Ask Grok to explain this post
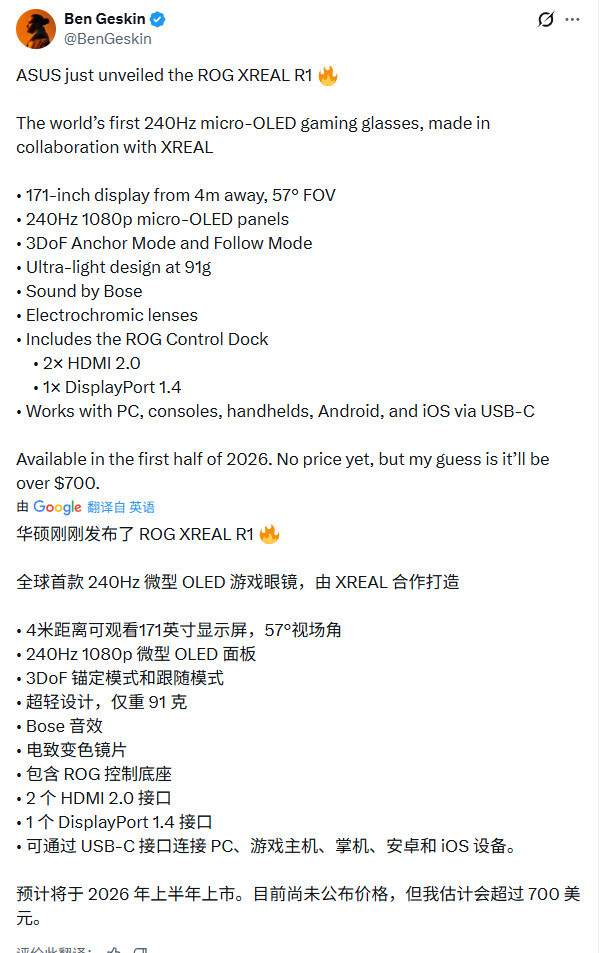The height and width of the screenshot is (953, 605). 546,19
